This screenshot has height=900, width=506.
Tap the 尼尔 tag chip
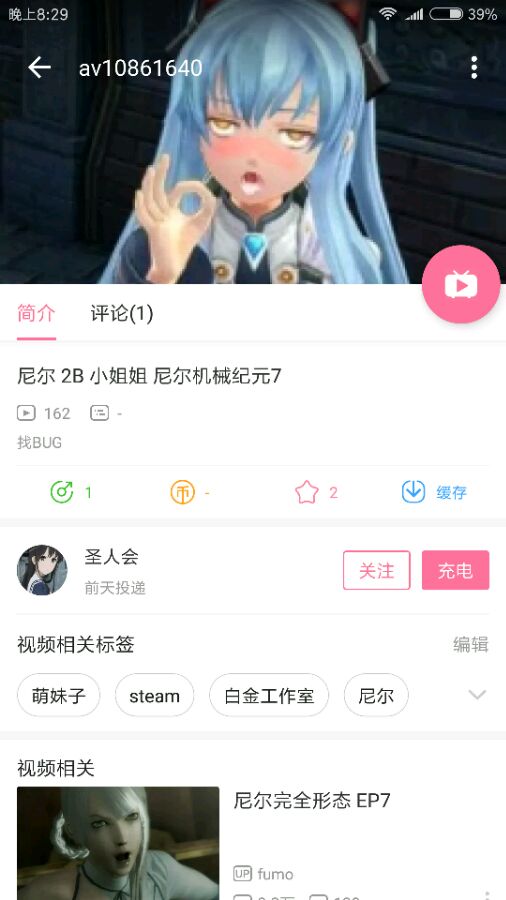376,695
